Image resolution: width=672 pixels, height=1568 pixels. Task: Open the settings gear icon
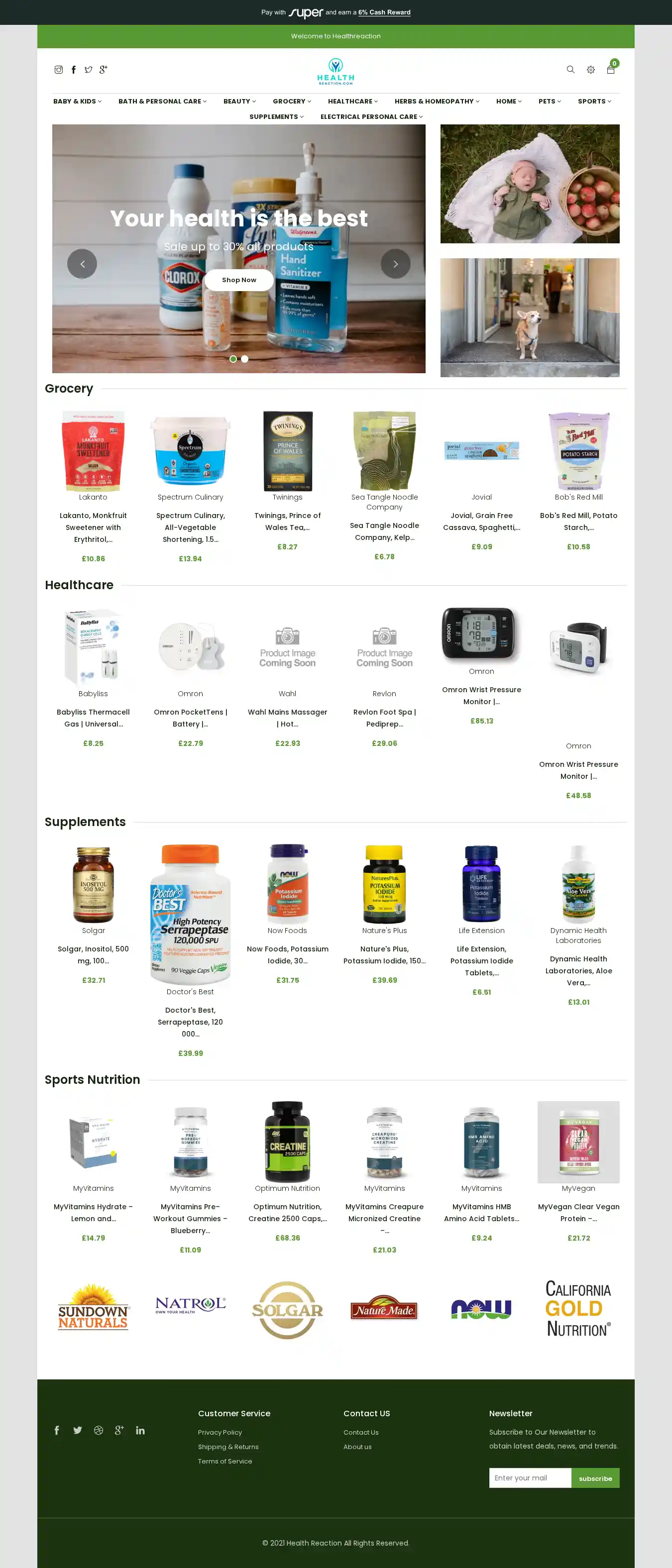(x=590, y=69)
